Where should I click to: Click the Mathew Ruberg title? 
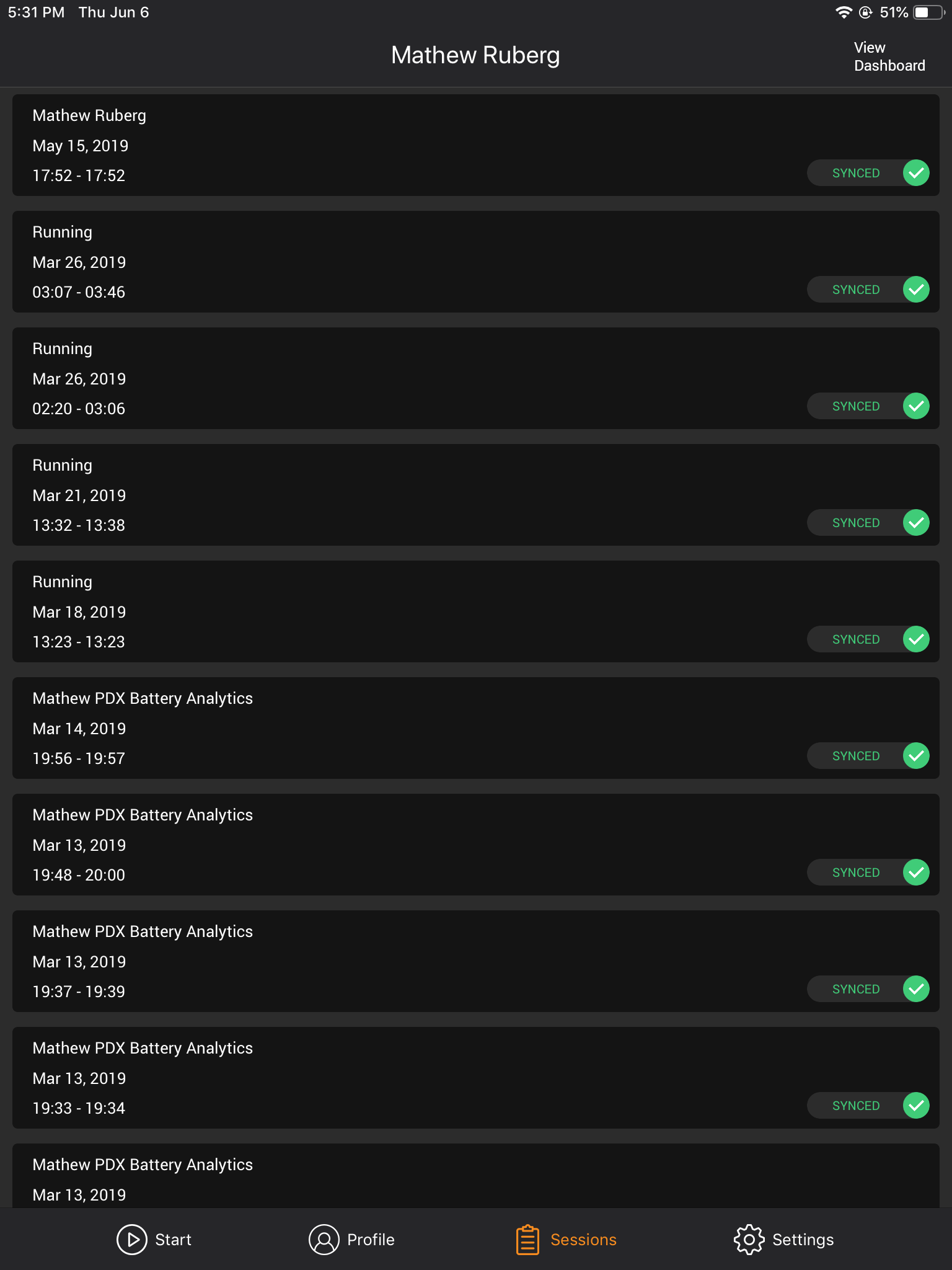[476, 55]
